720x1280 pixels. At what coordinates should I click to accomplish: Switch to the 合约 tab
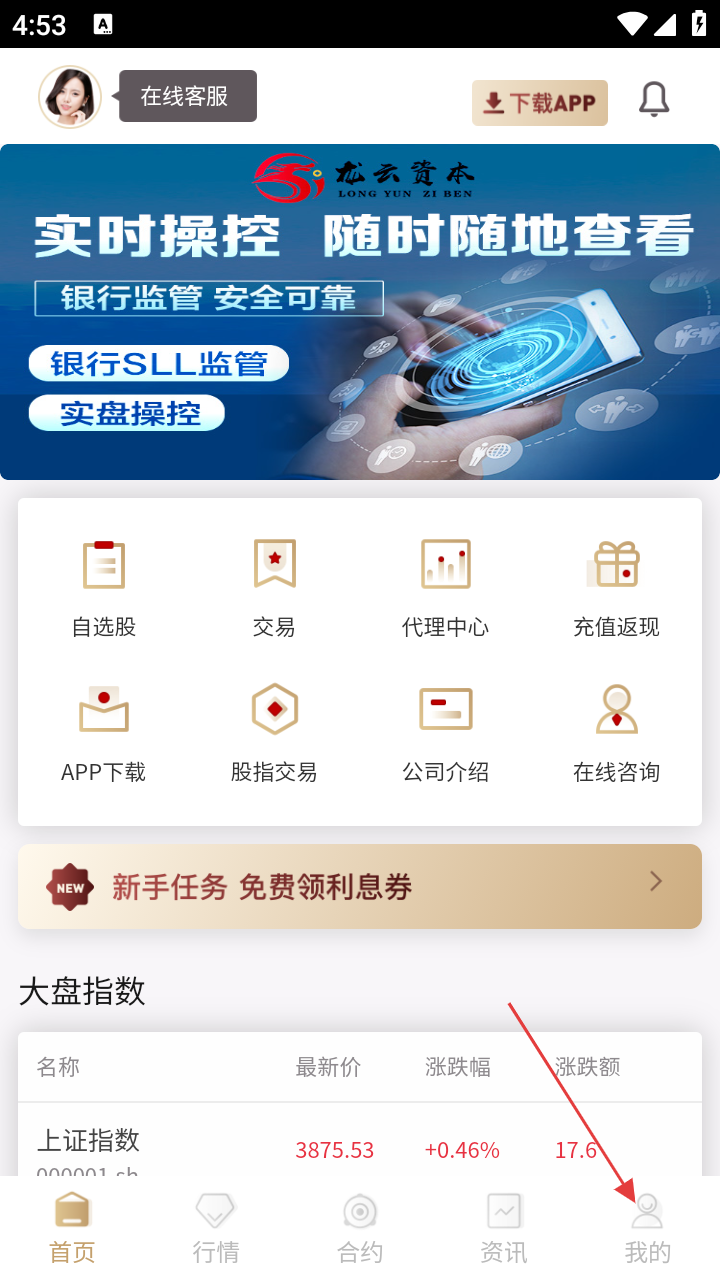coord(360,1229)
